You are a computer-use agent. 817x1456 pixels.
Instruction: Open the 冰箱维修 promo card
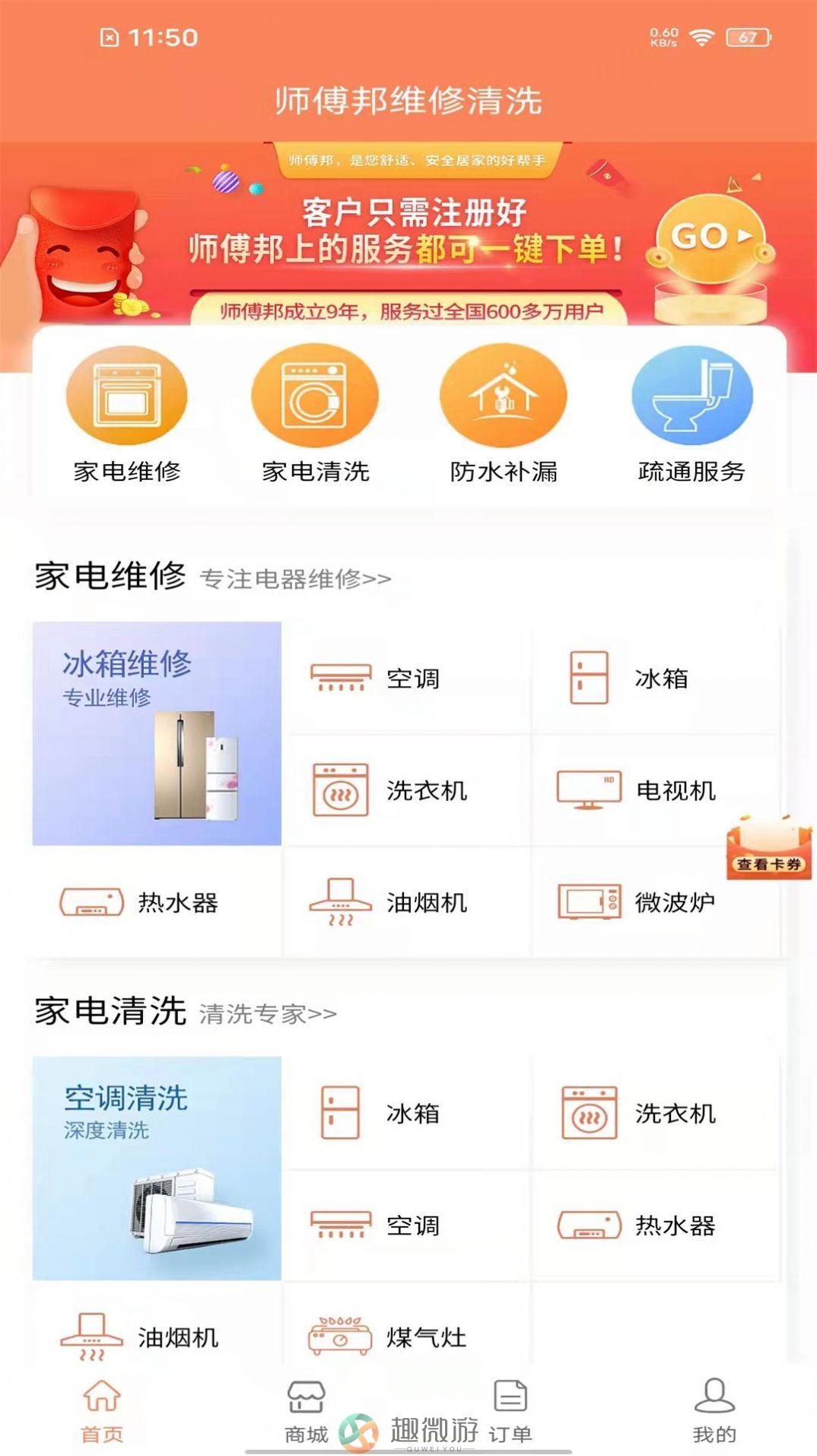(157, 733)
